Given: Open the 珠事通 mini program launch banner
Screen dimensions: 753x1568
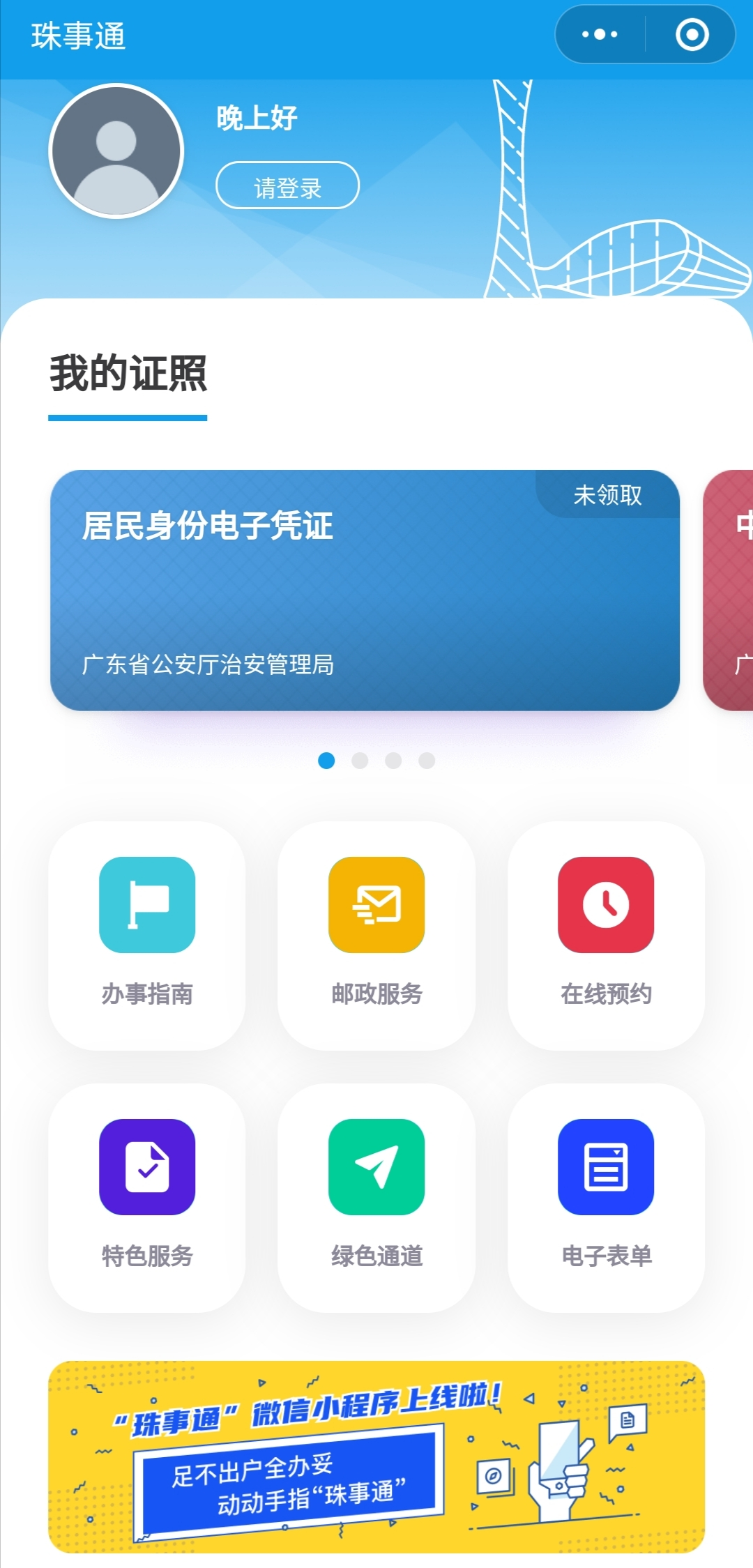Looking at the screenshot, I should (376, 1456).
